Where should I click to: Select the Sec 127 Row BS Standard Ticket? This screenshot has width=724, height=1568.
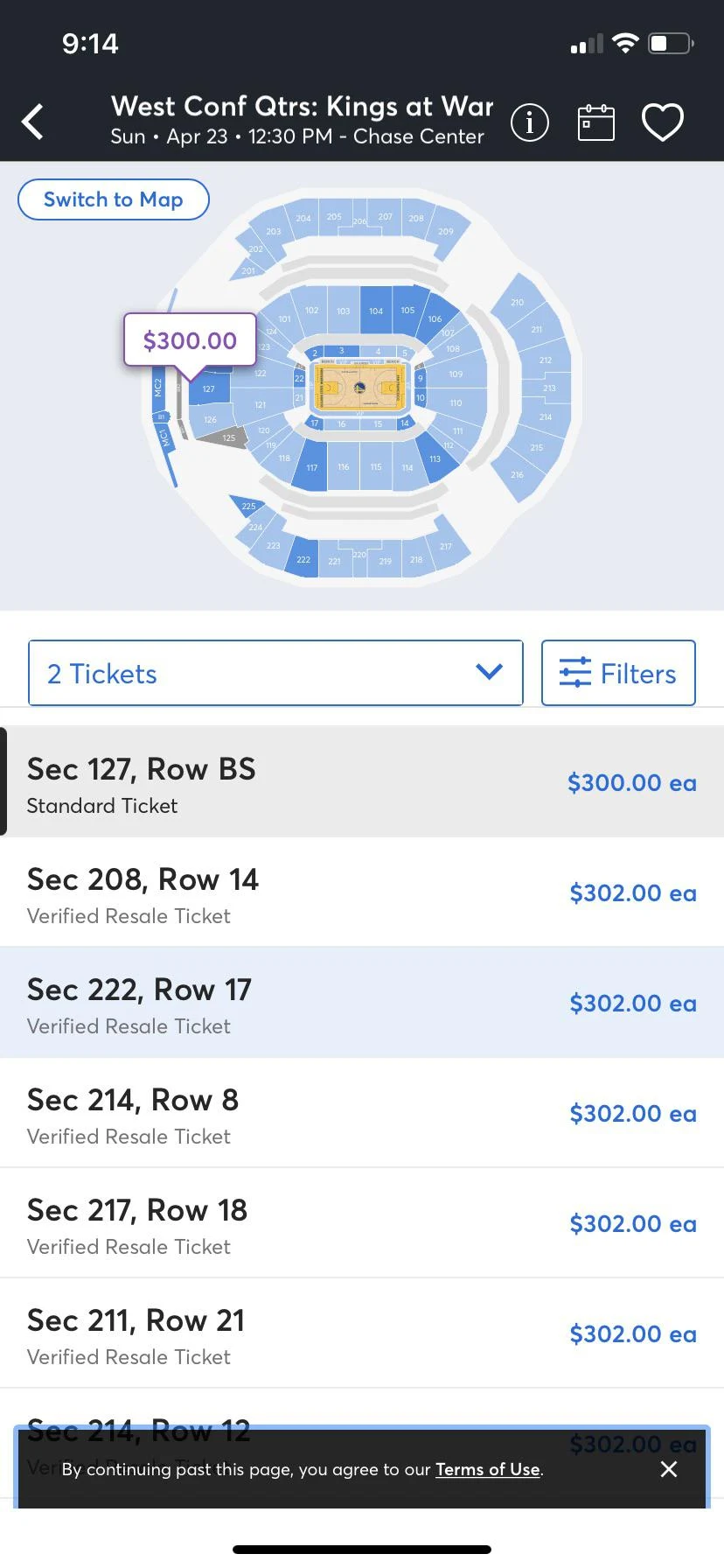362,781
